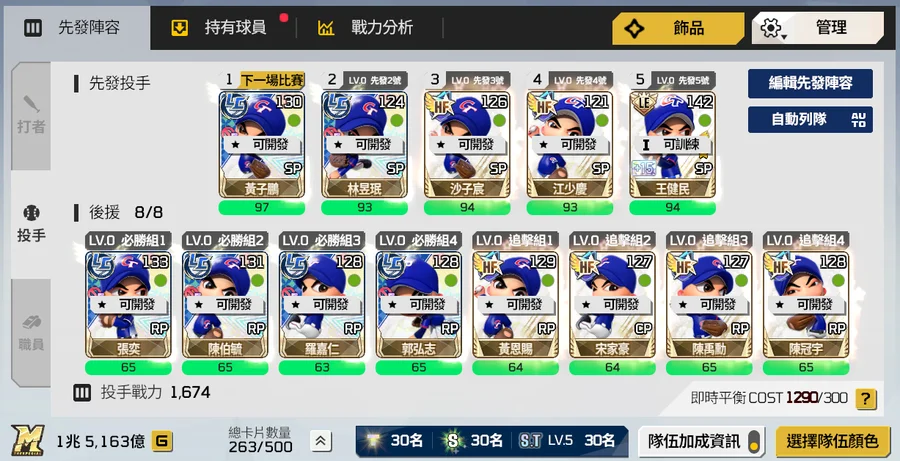This screenshot has width=900, height=461.
Task: Open the 管理 dropdown menu
Action: [x=818, y=28]
